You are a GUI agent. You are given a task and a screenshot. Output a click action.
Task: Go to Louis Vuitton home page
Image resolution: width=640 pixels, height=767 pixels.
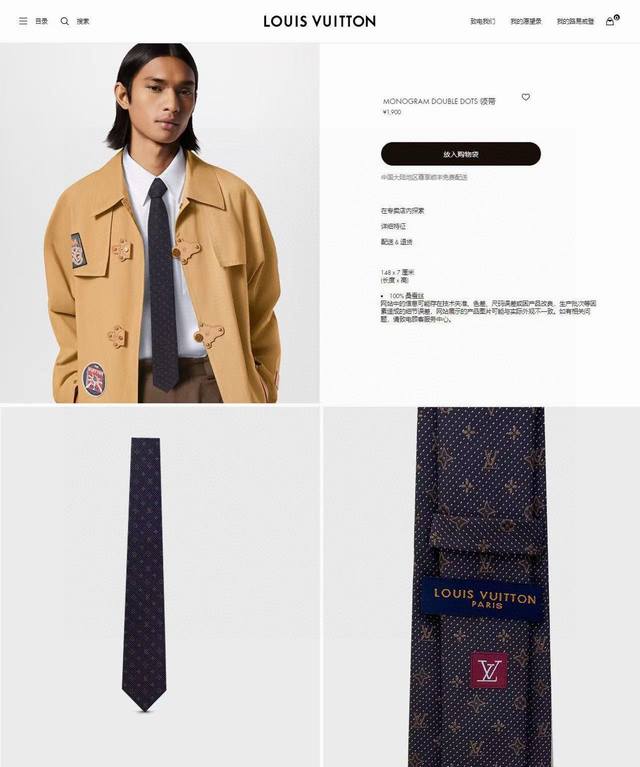[320, 21]
